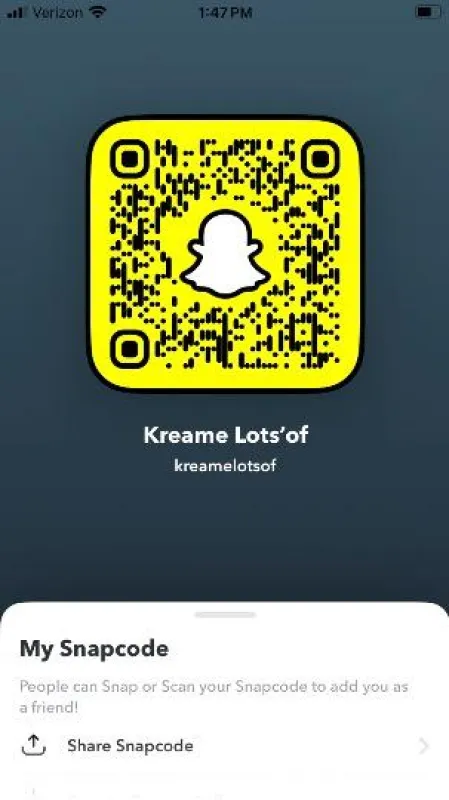Open the Share Snapcode row
Image resolution: width=449 pixels, height=800 pixels.
[224, 746]
